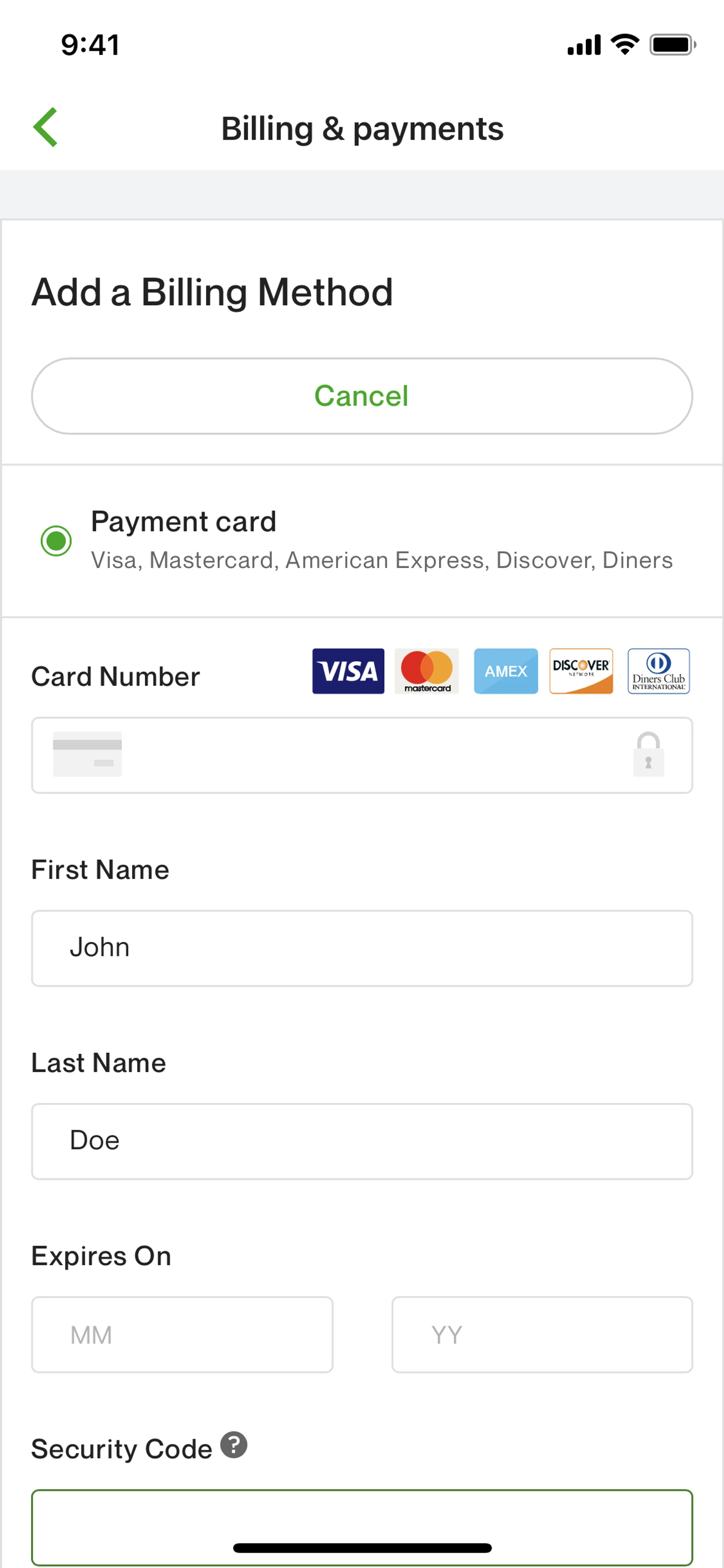Tap the MM expiry month field
Screen dimensions: 724x1568
[182, 1334]
